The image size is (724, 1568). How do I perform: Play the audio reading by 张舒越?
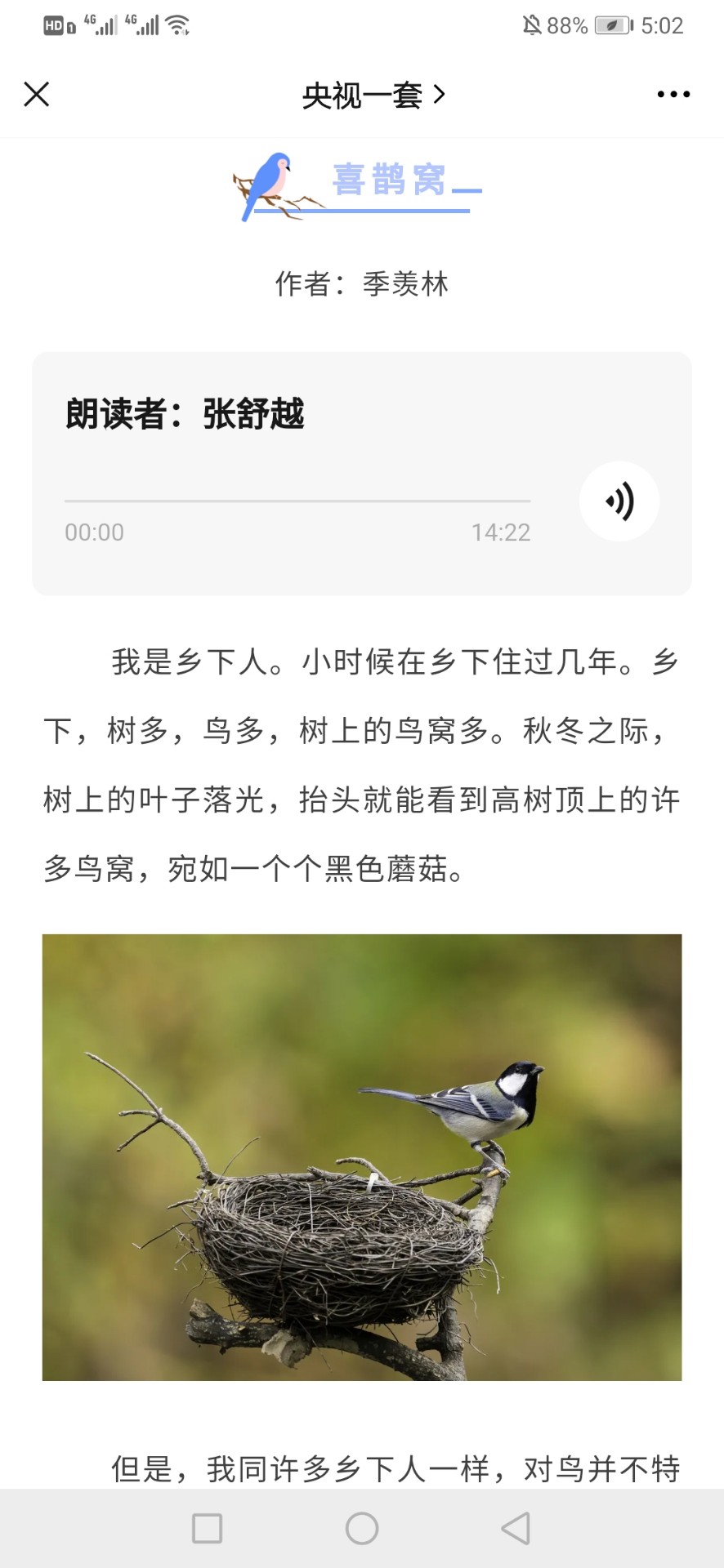pyautogui.click(x=619, y=501)
